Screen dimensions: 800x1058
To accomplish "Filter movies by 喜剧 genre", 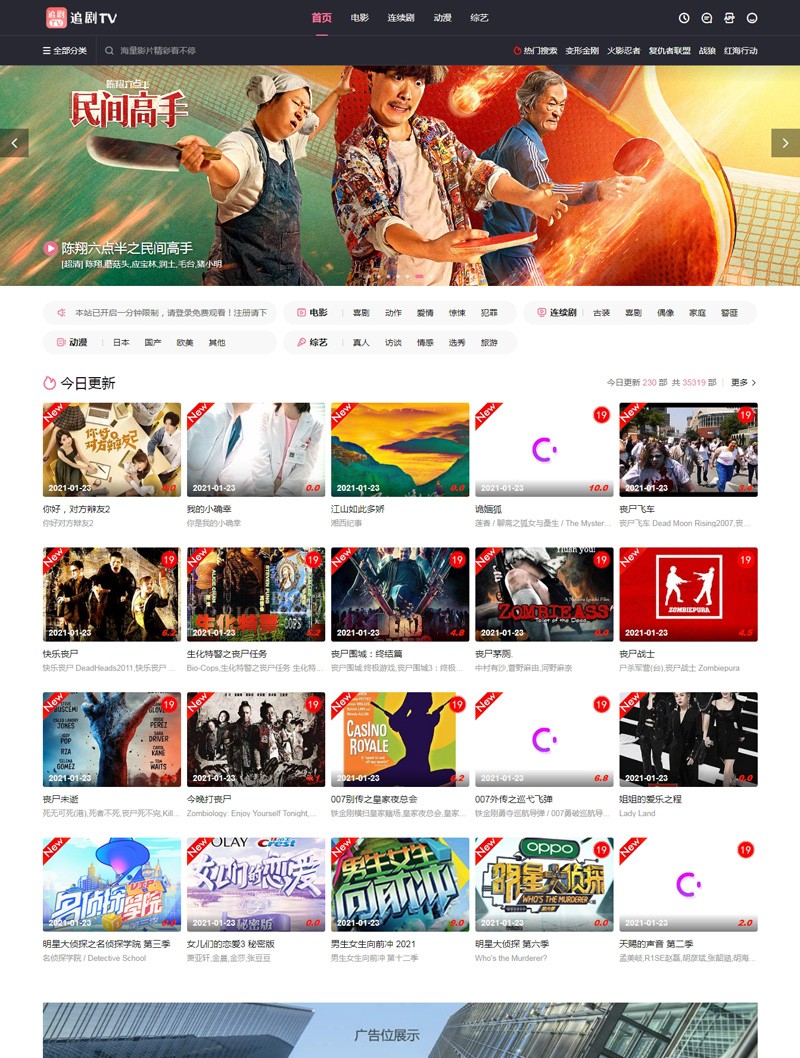I will (361, 313).
